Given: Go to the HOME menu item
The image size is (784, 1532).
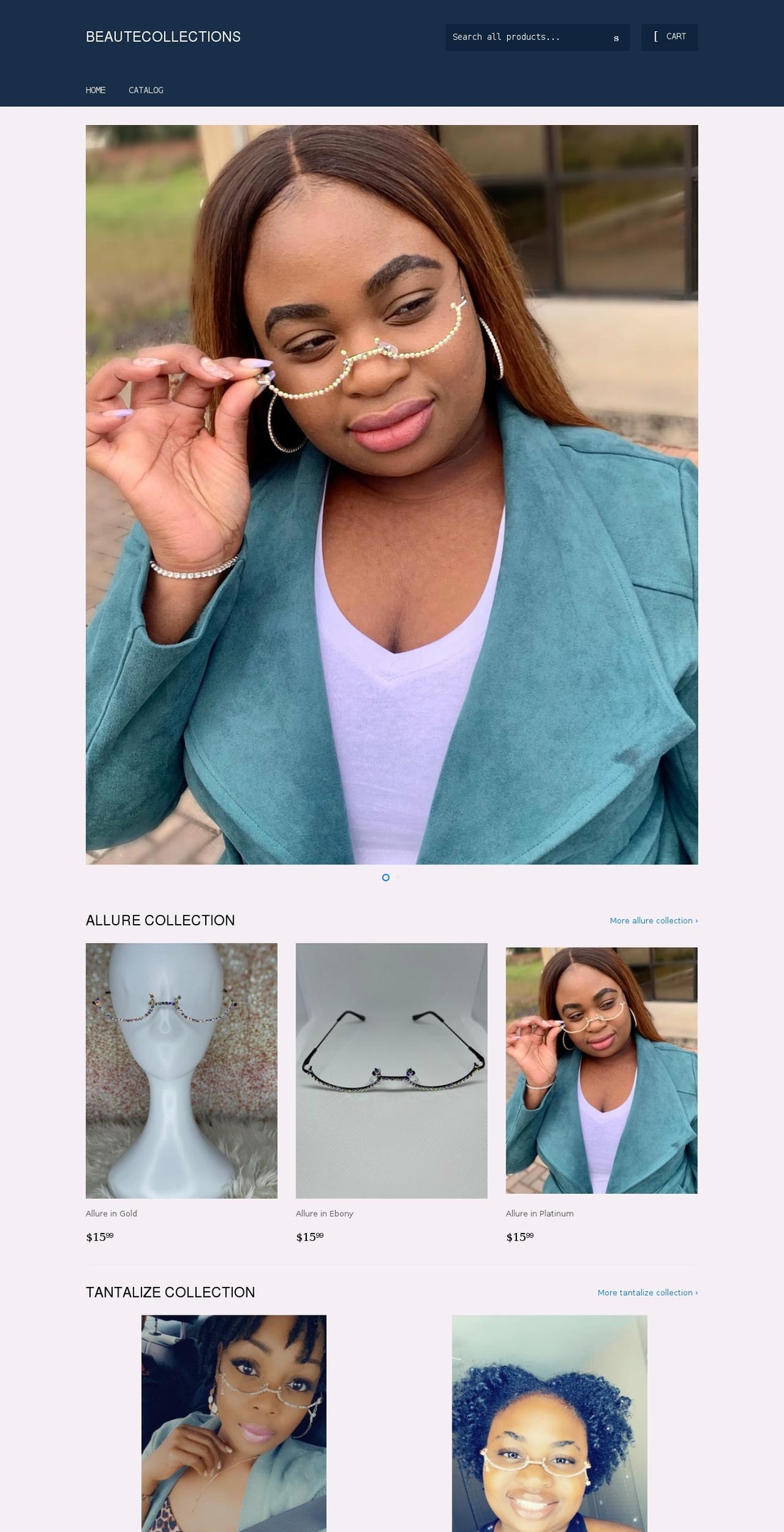Looking at the screenshot, I should (96, 90).
